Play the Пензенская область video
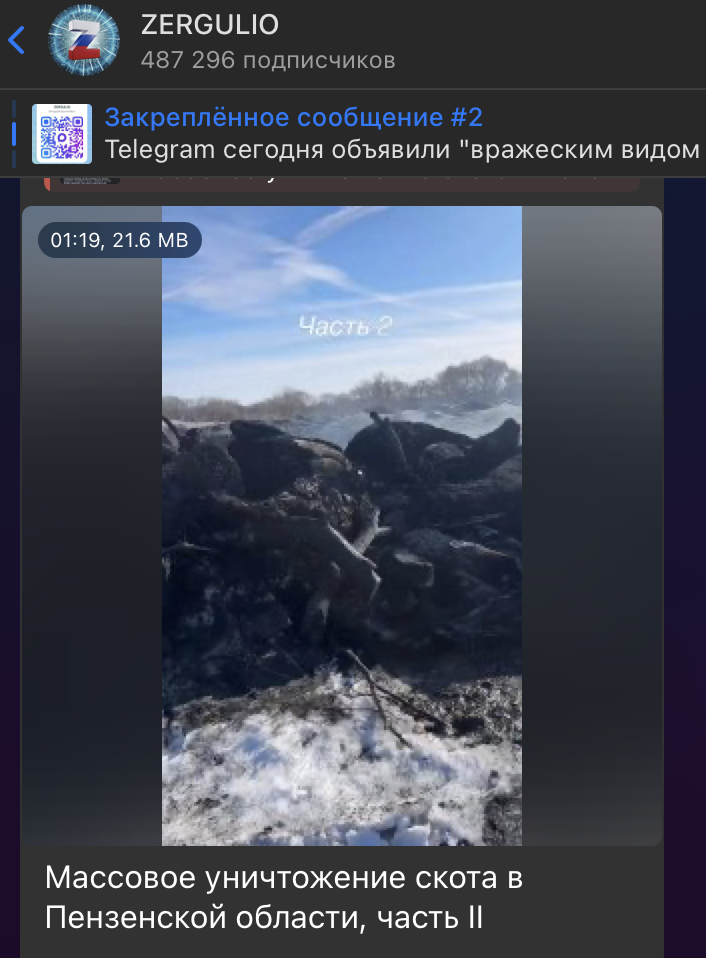 pyautogui.click(x=341, y=525)
